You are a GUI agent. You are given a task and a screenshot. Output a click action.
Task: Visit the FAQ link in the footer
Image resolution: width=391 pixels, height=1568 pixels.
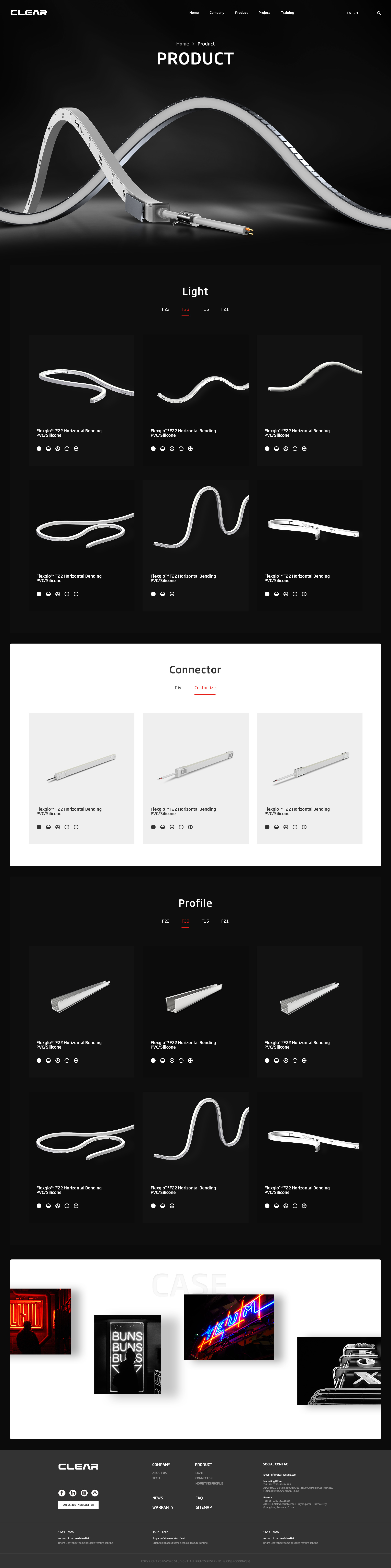click(199, 1498)
